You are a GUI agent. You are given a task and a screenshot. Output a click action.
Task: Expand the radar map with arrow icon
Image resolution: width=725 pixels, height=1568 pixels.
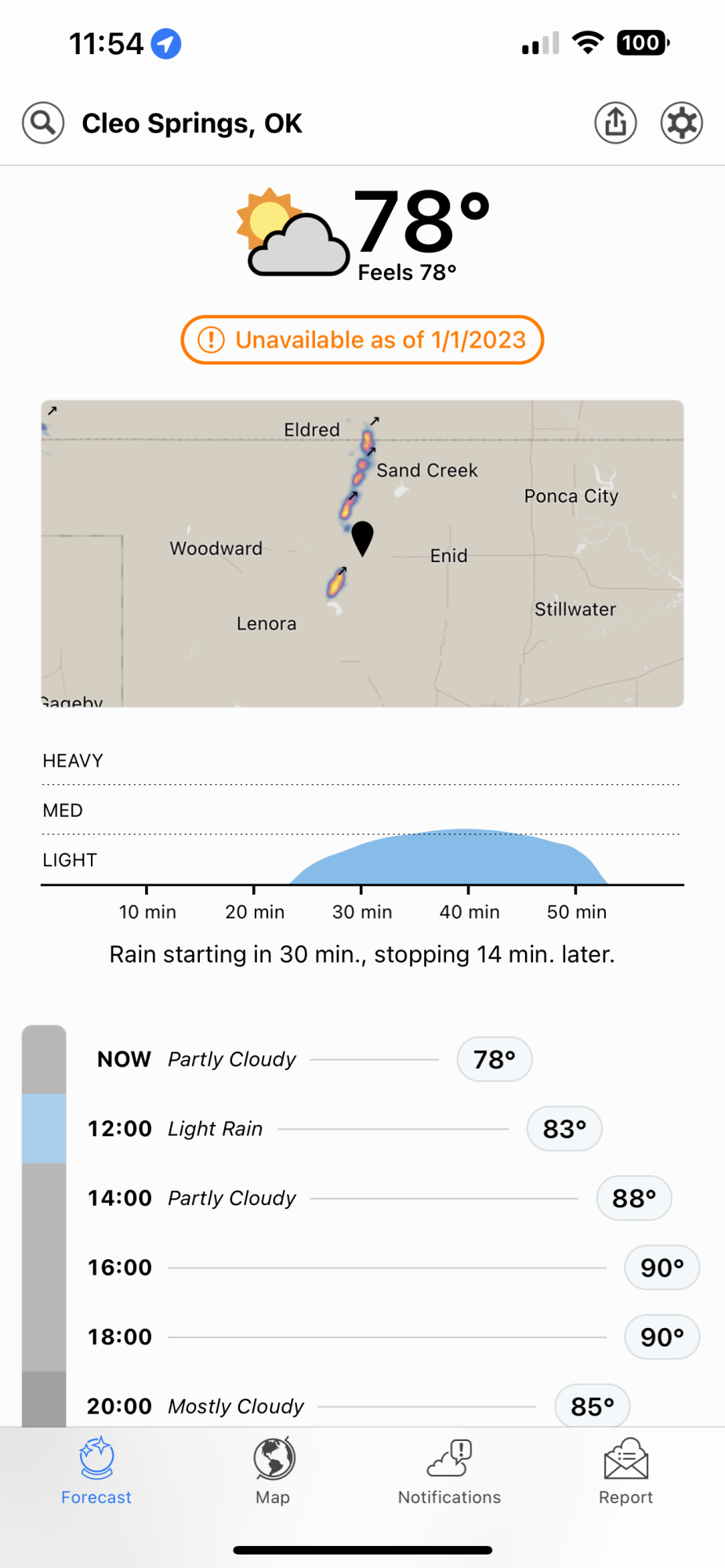(53, 411)
